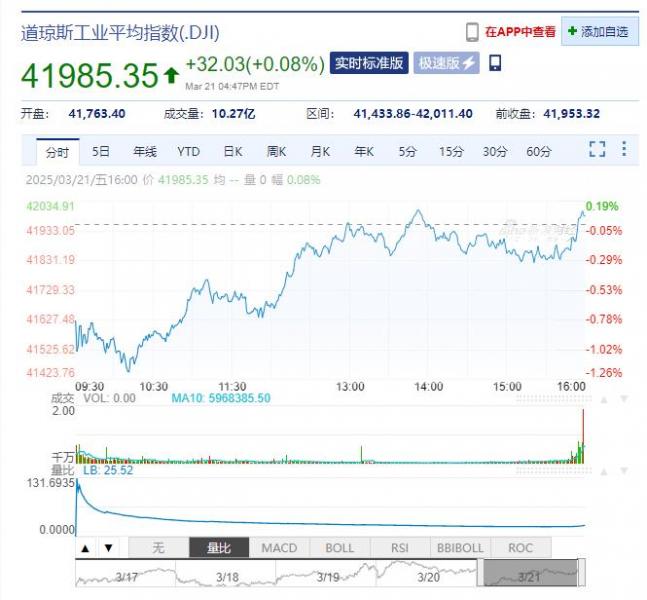Open 在APP中查看 link
Screen dimensions: 647x600
pyautogui.click(x=520, y=31)
